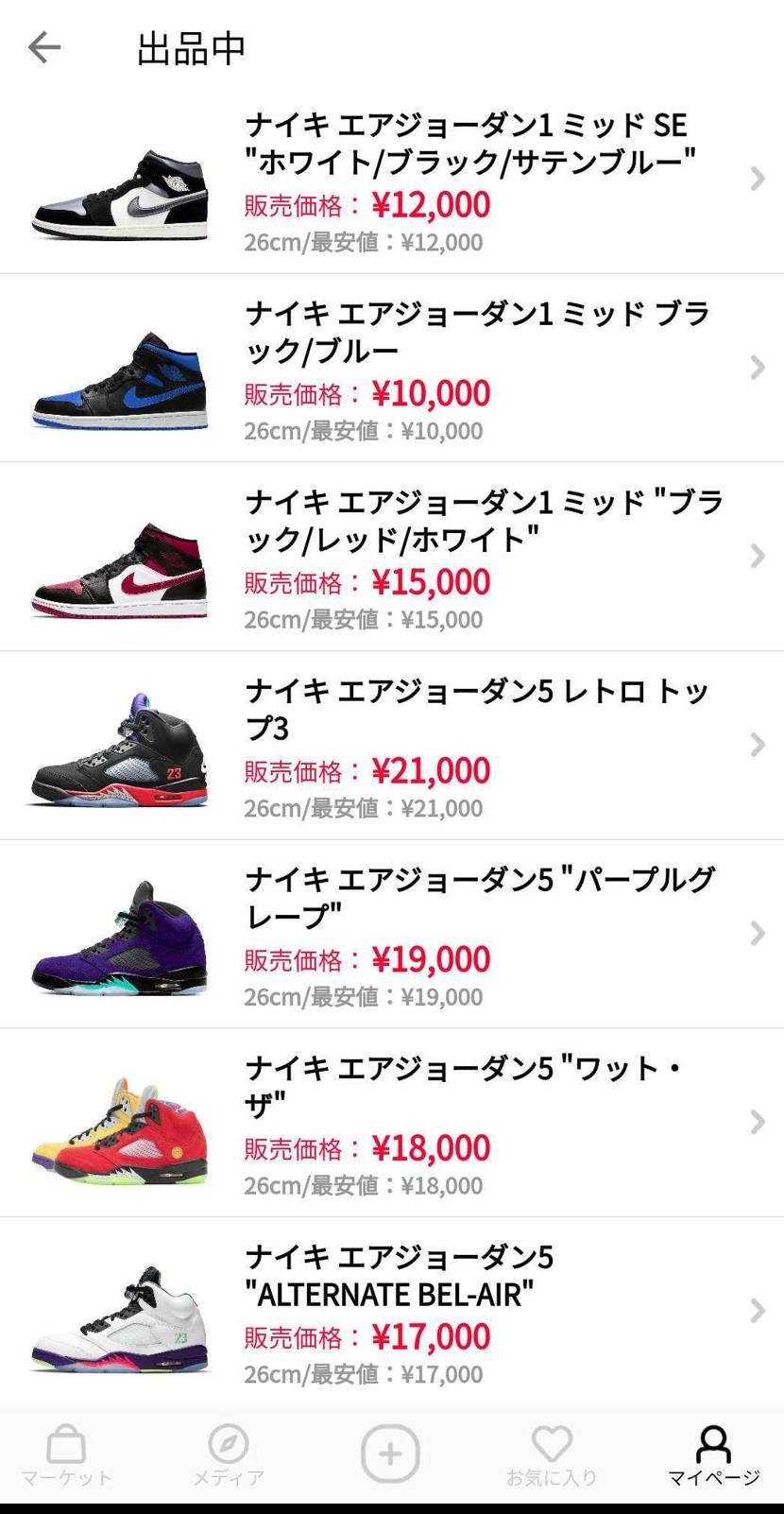Select the 出品中 header
This screenshot has width=784, height=1514.
[x=192, y=47]
